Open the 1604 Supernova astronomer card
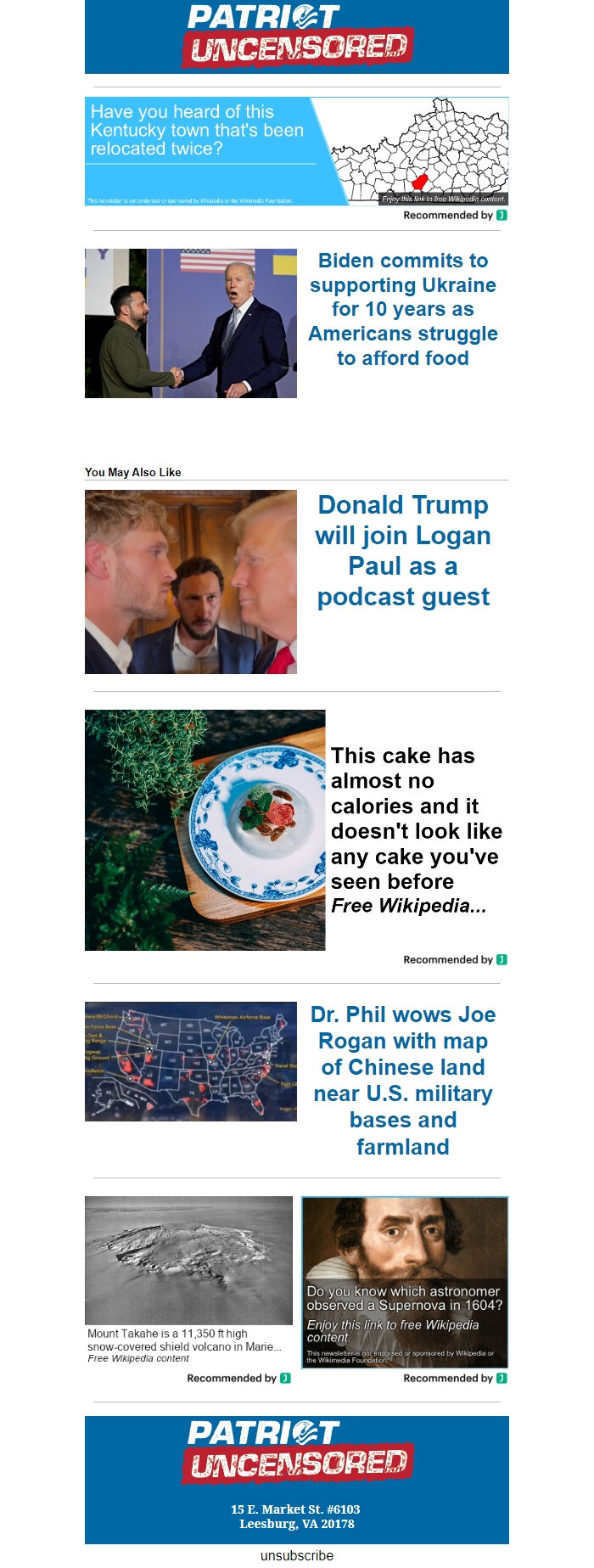The height and width of the screenshot is (1568, 594). 405,1281
